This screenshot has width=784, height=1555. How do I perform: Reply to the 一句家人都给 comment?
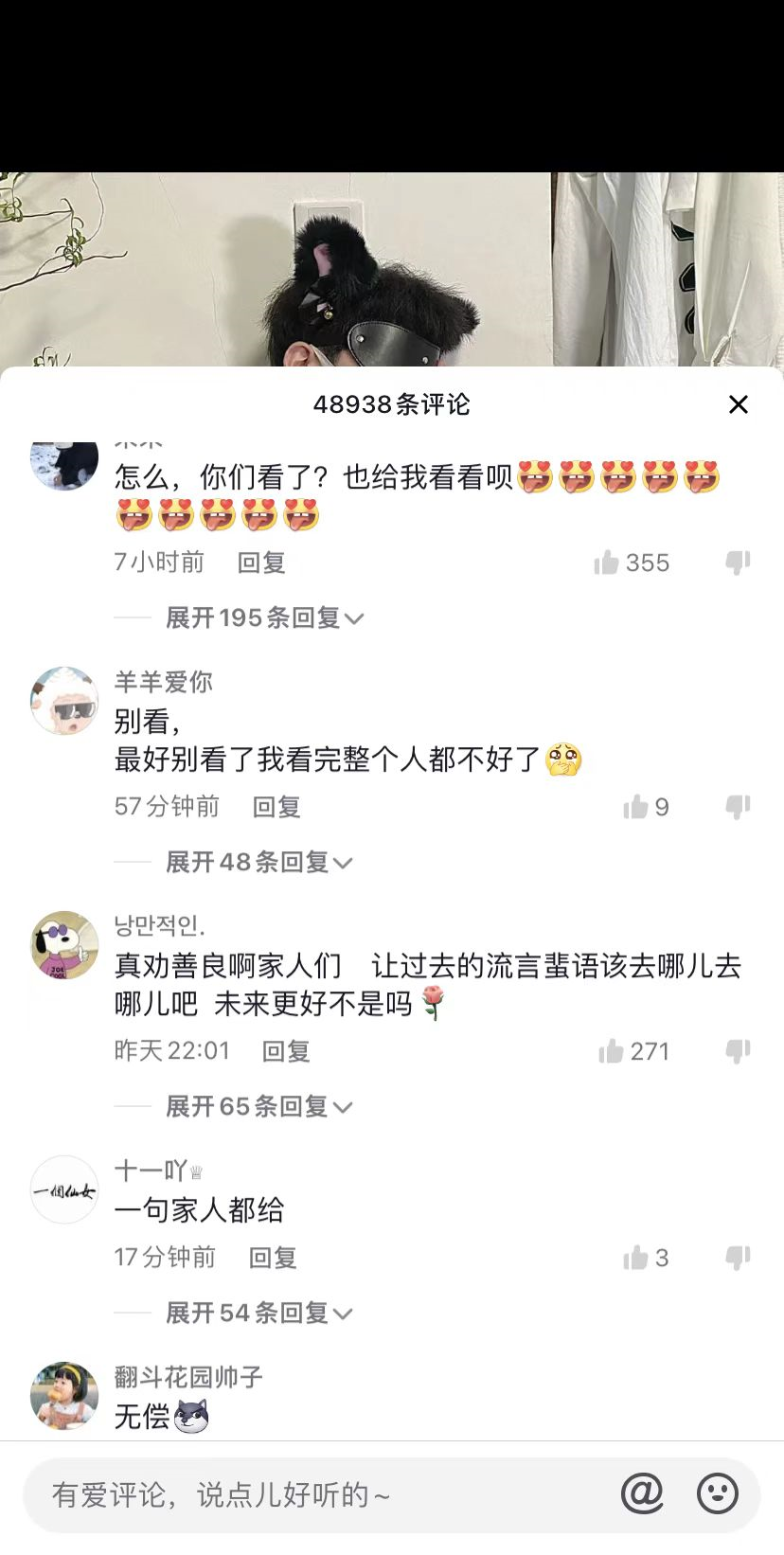pos(273,1259)
